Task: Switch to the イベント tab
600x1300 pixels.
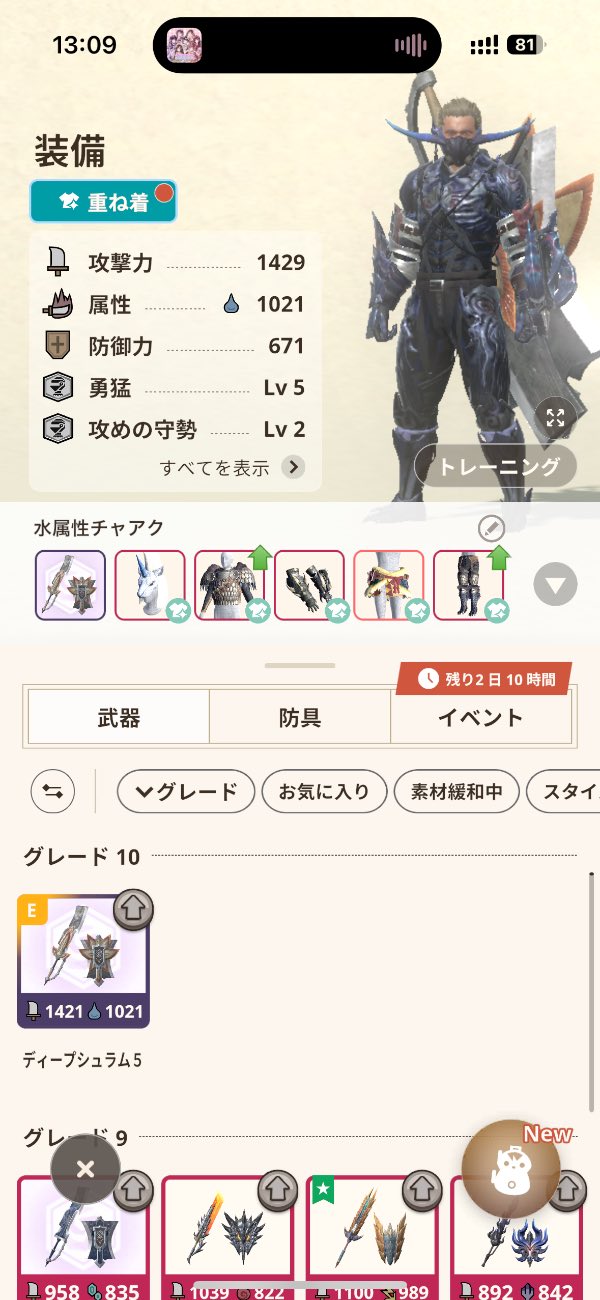Action: click(x=480, y=717)
